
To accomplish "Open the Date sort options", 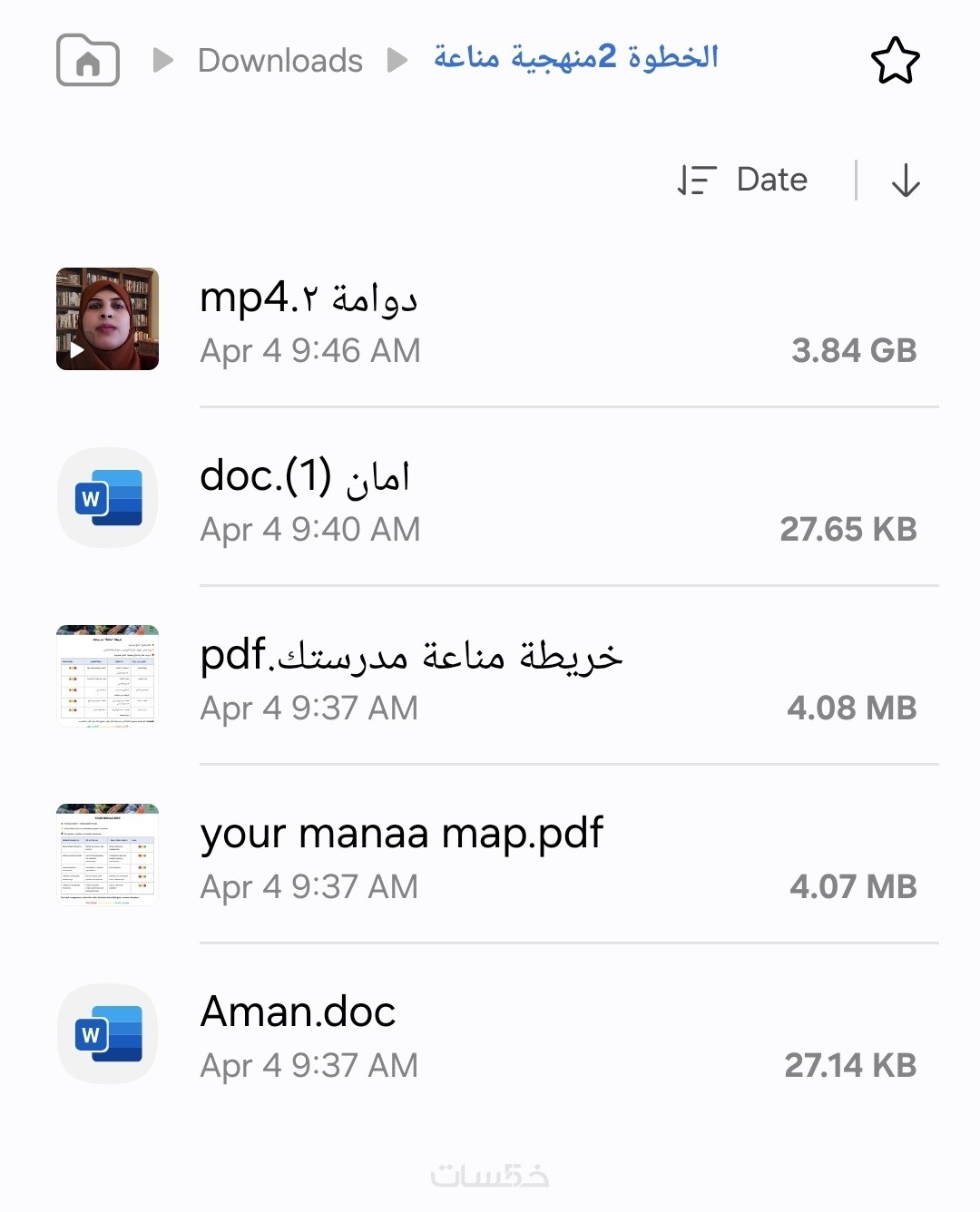I will (x=744, y=180).
